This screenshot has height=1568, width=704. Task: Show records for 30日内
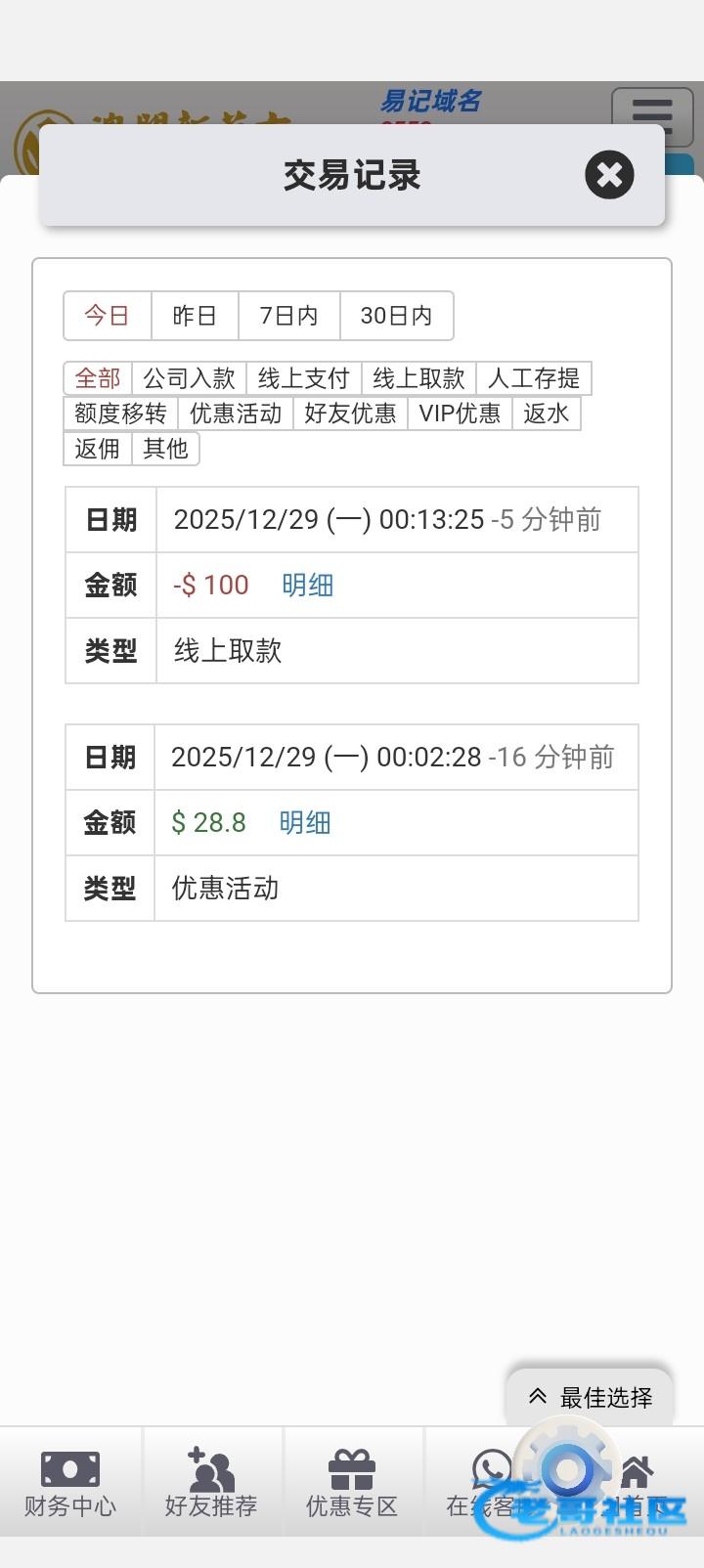[x=396, y=316]
